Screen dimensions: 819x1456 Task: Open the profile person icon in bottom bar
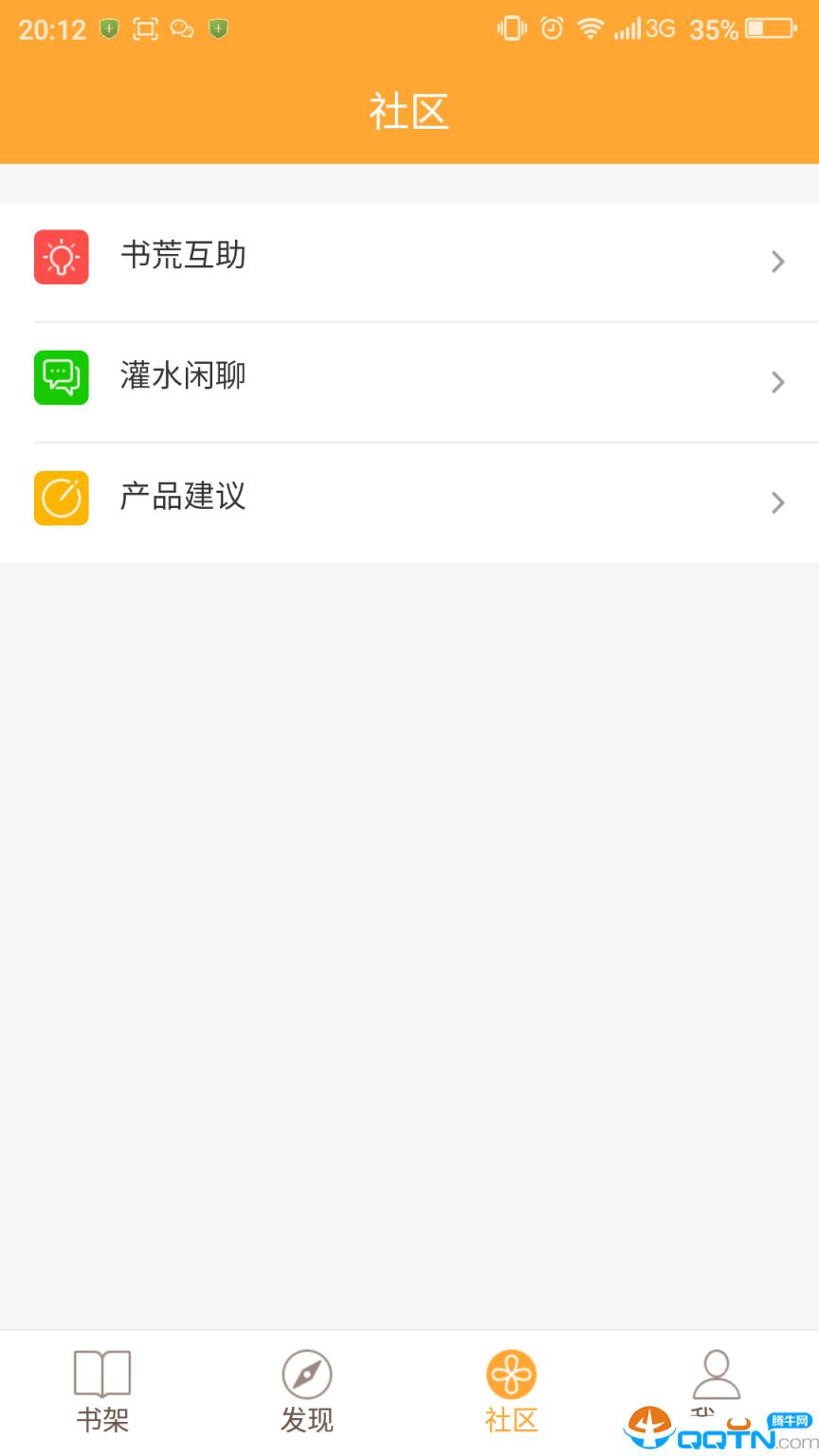pos(716,1372)
